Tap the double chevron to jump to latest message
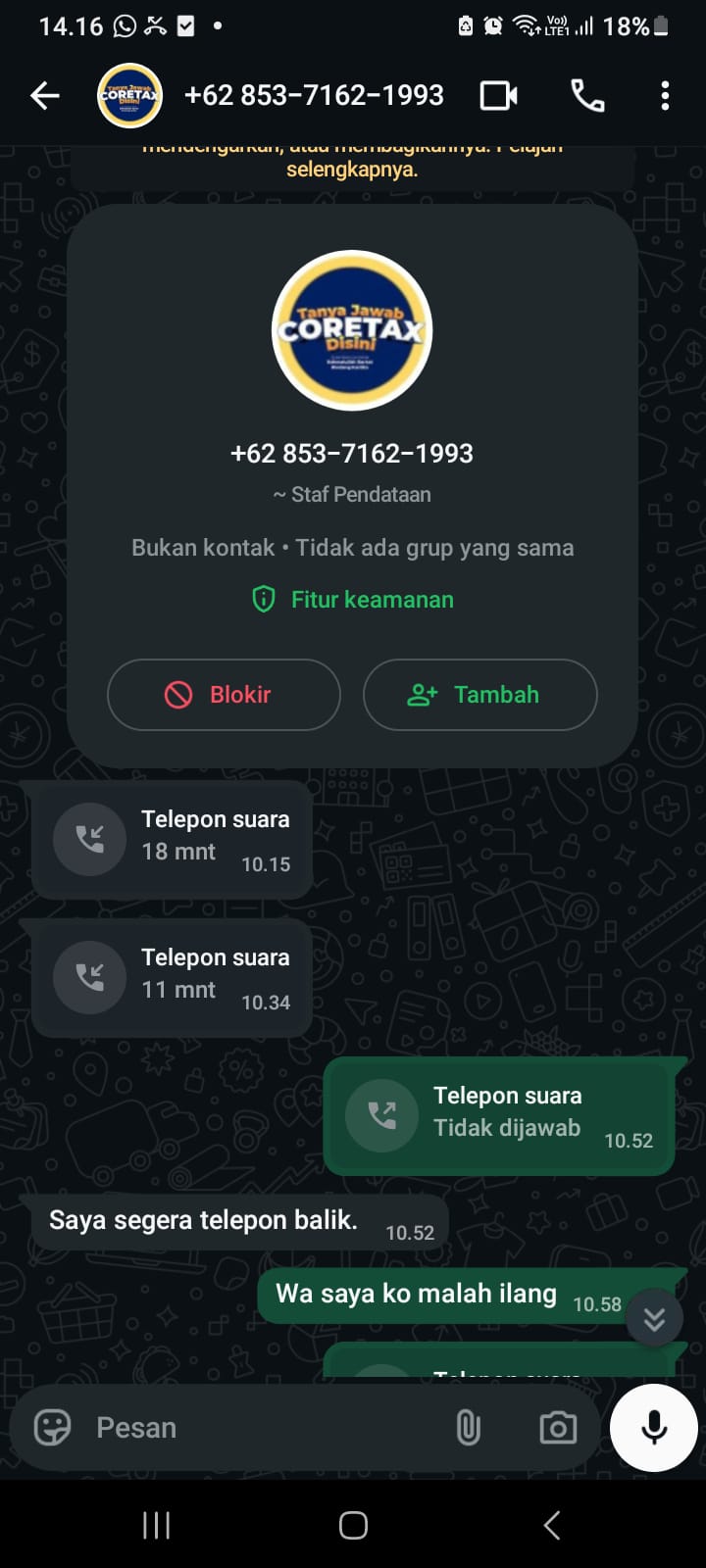Viewport: 706px width, 1568px height. pos(654,1317)
